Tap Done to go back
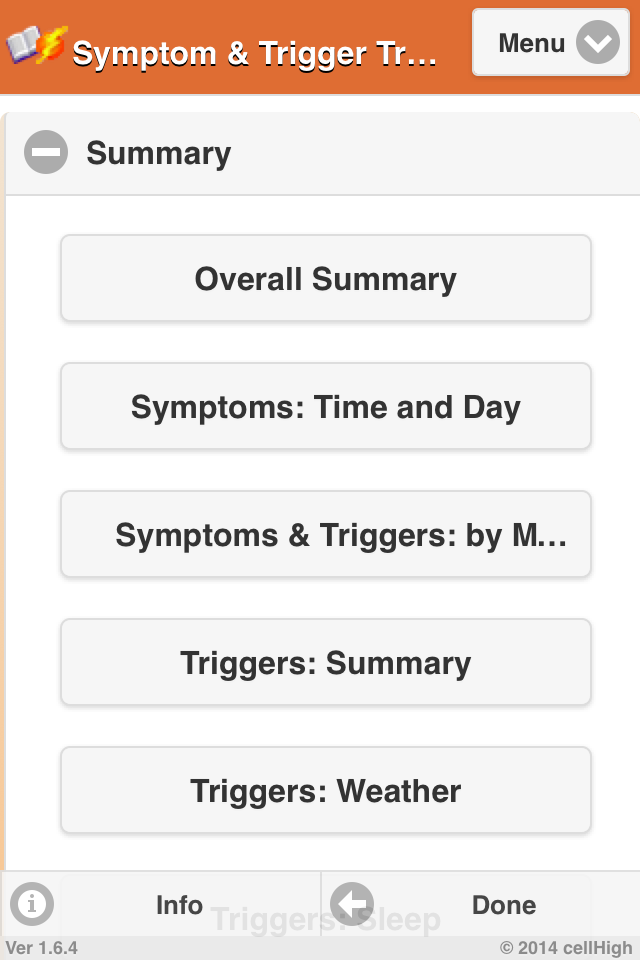Viewport: 640px width, 960px height. pyautogui.click(x=481, y=904)
